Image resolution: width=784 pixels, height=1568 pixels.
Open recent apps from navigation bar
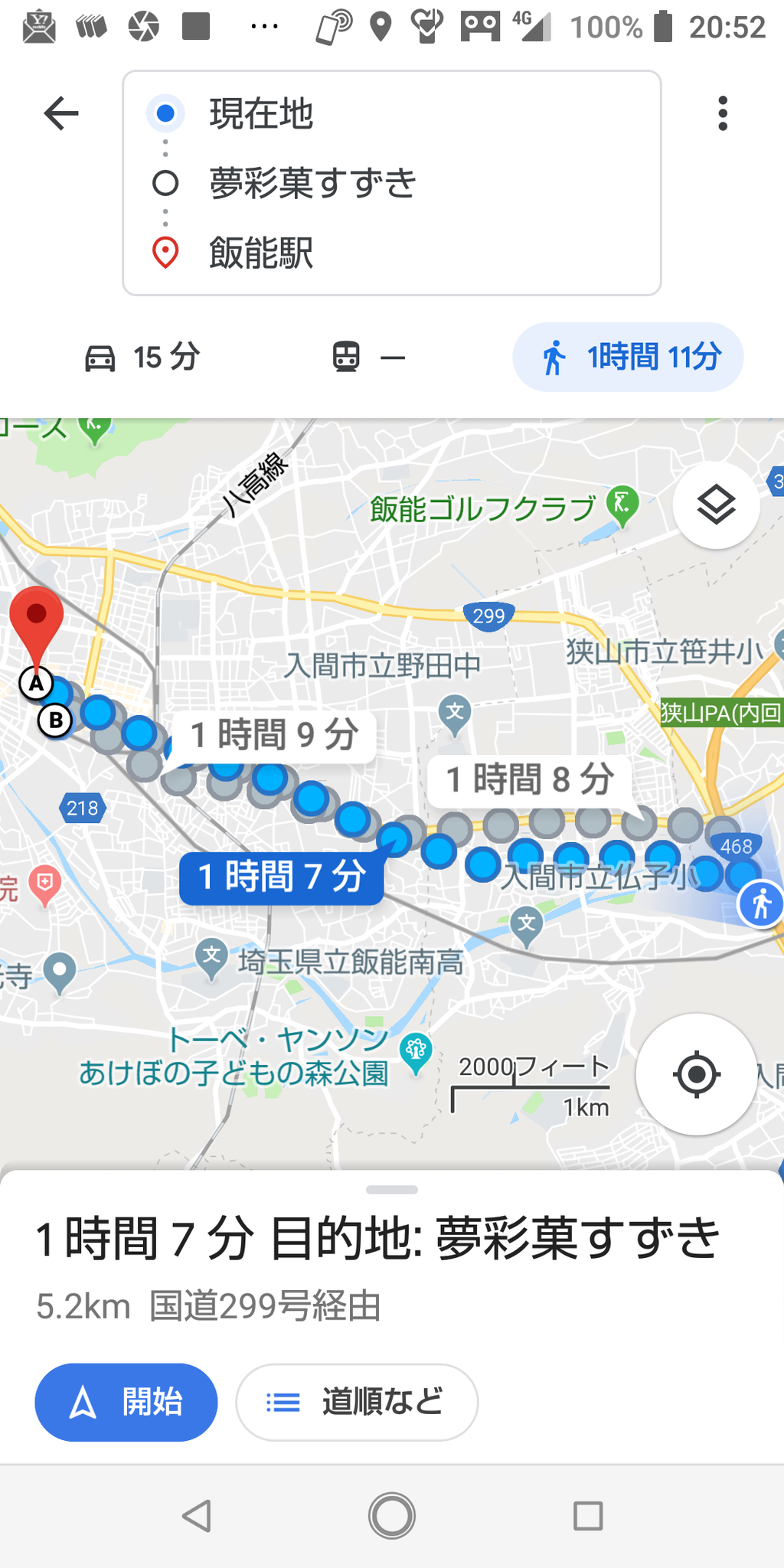tap(588, 1515)
